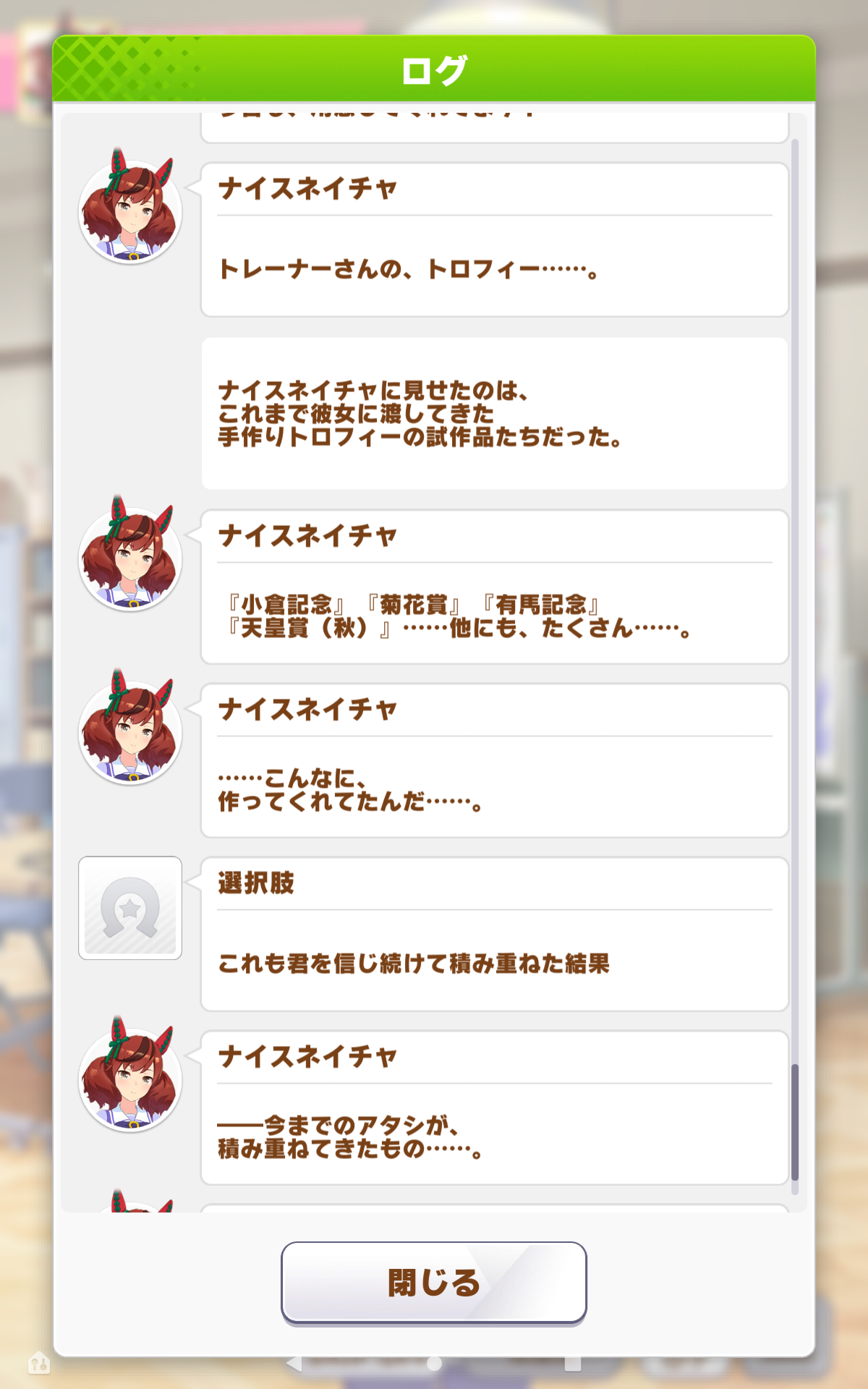Go to the system home screen
This screenshot has height=1389, width=868.
pos(434,1364)
